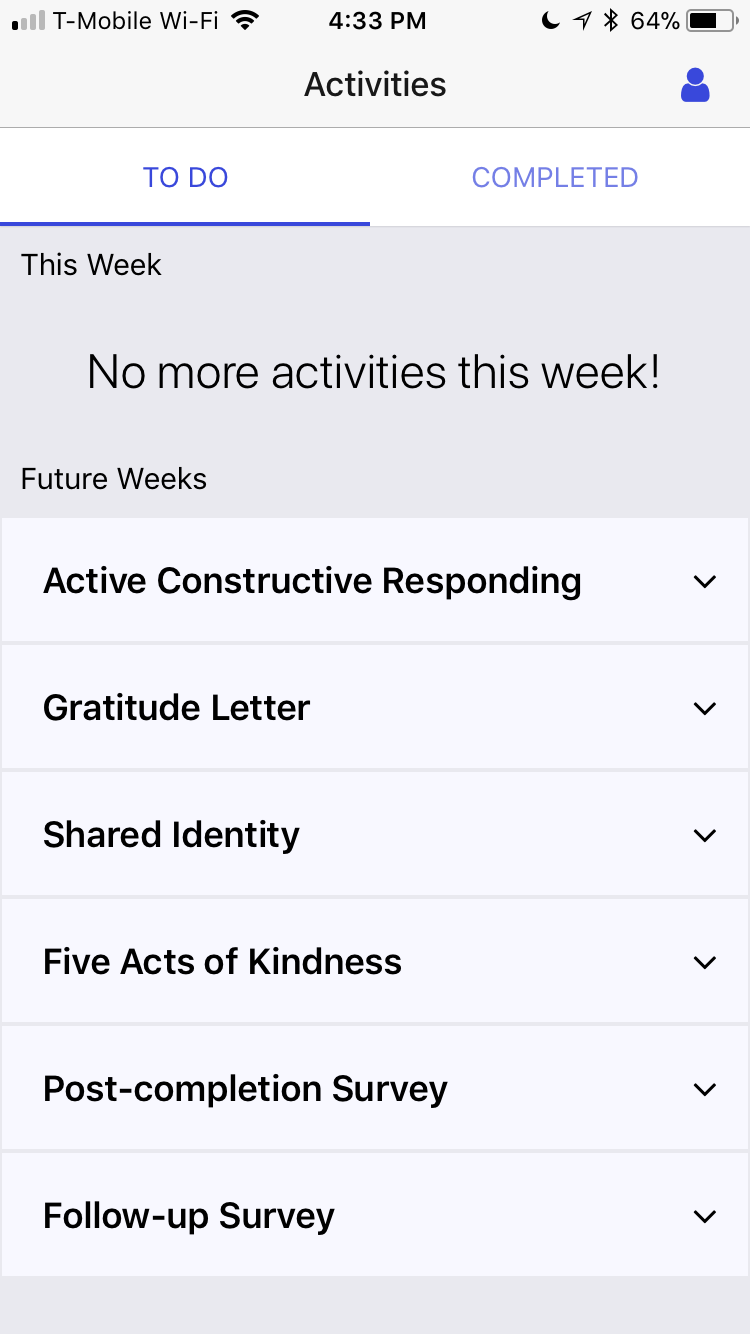Select the To Do tab
Viewport: 750px width, 1334px height.
(x=185, y=178)
